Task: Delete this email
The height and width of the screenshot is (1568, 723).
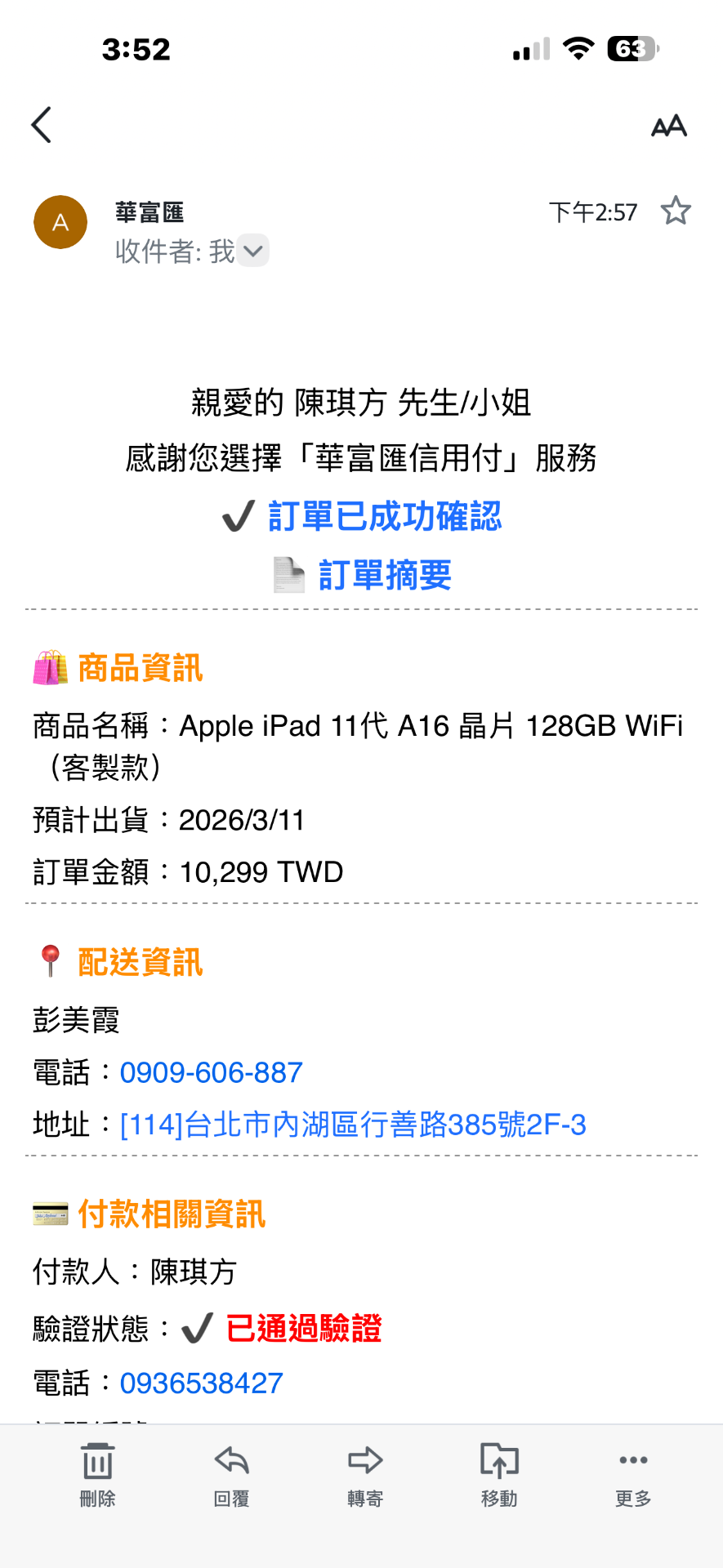Action: [97, 1474]
